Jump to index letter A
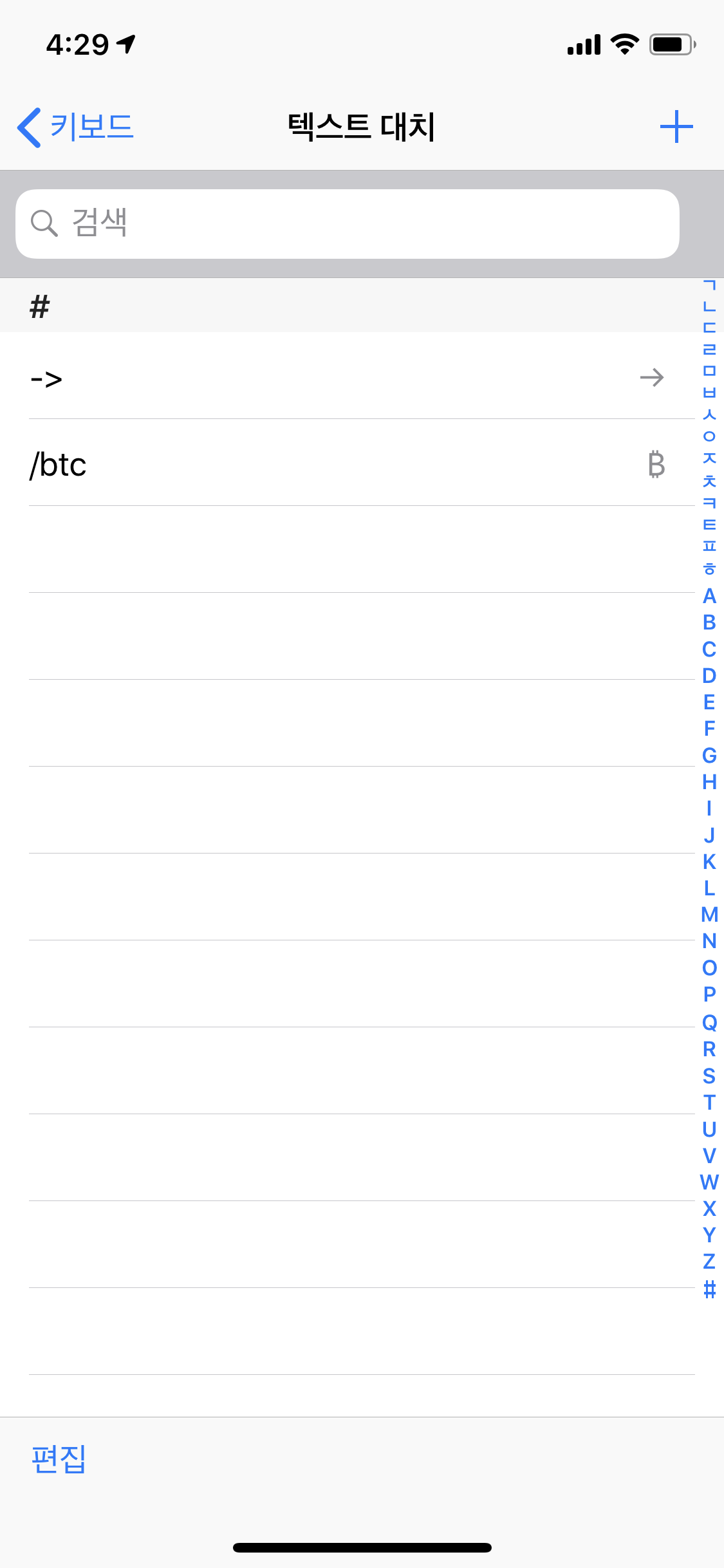Image resolution: width=724 pixels, height=1568 pixels. pyautogui.click(x=709, y=596)
